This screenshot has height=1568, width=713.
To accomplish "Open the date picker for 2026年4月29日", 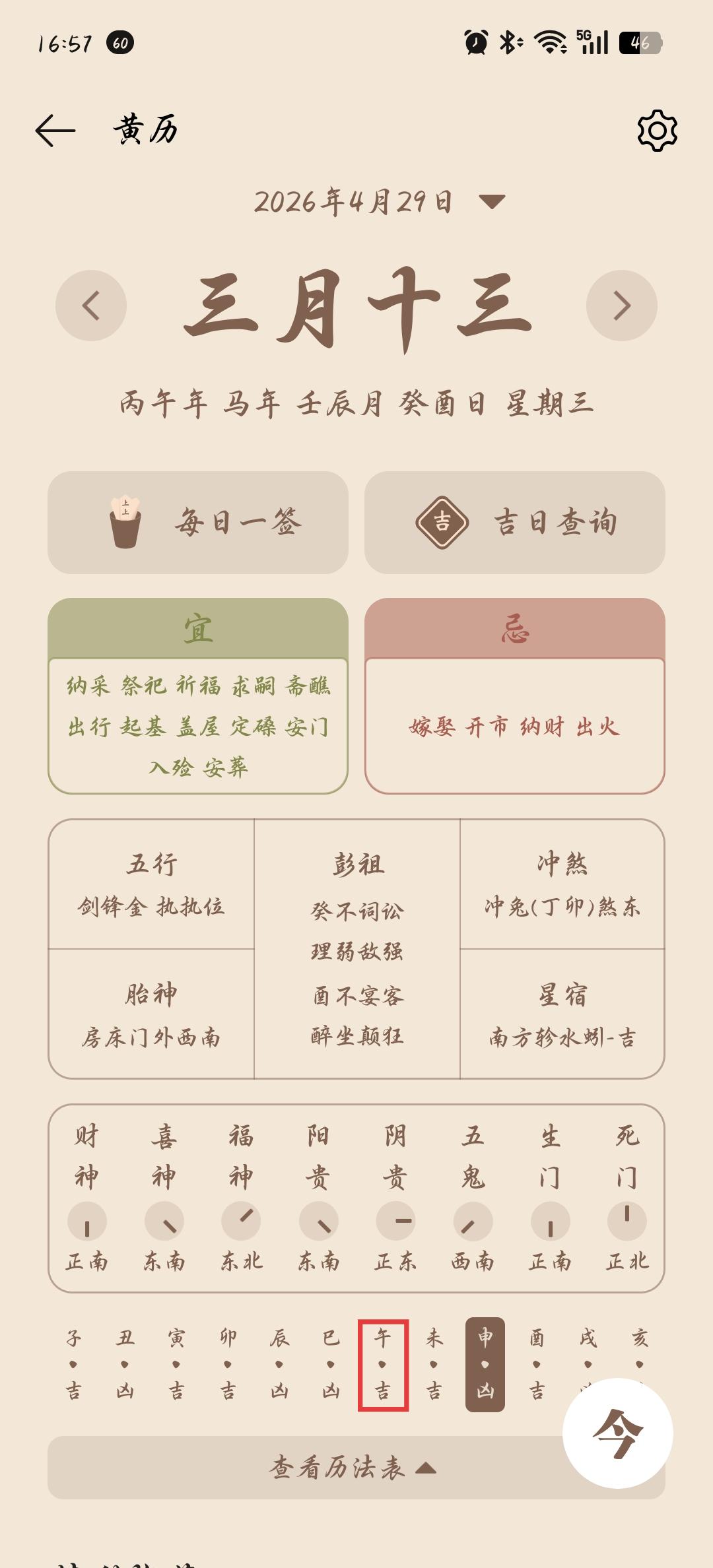I will (492, 201).
